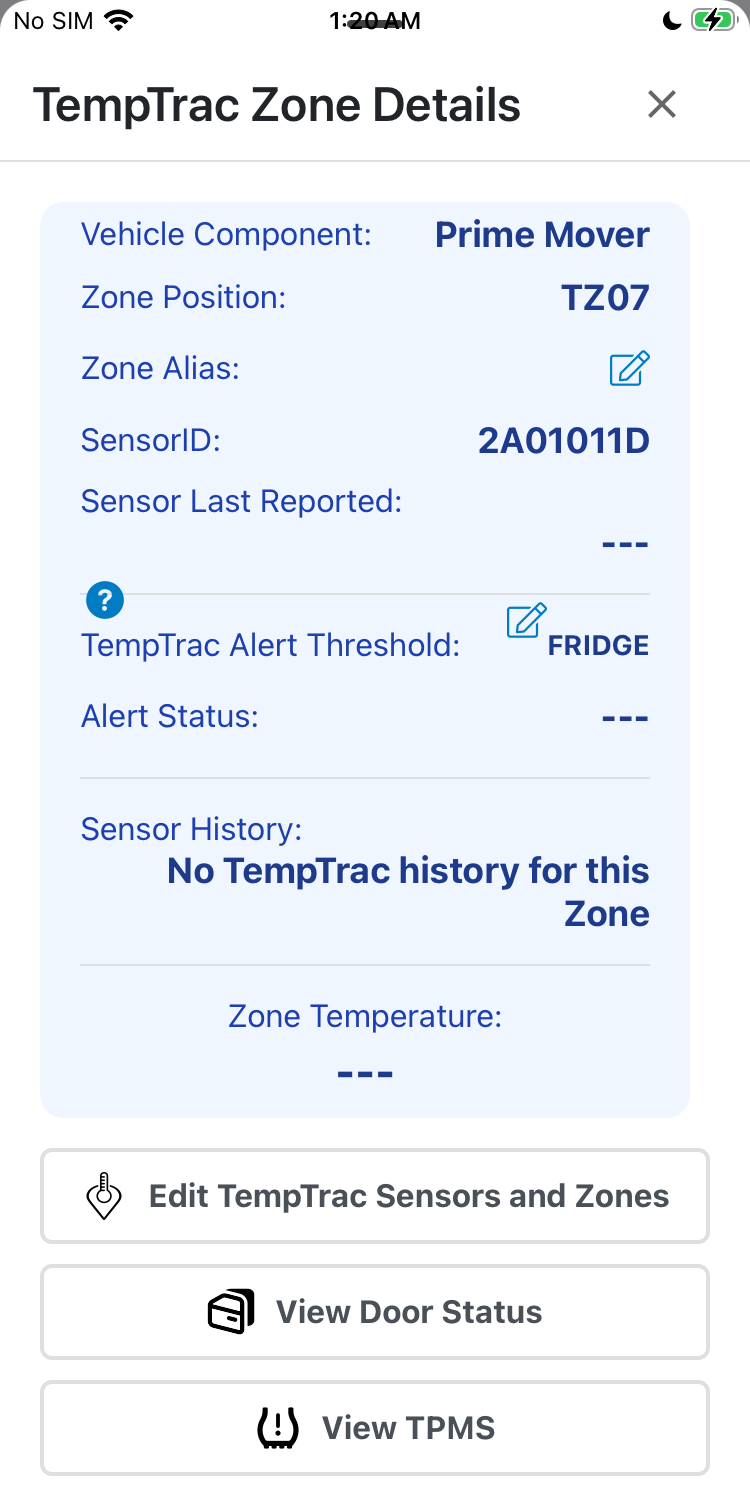Close the TempTrac Zone Details screen
750x1488 pixels.
pos(662,104)
